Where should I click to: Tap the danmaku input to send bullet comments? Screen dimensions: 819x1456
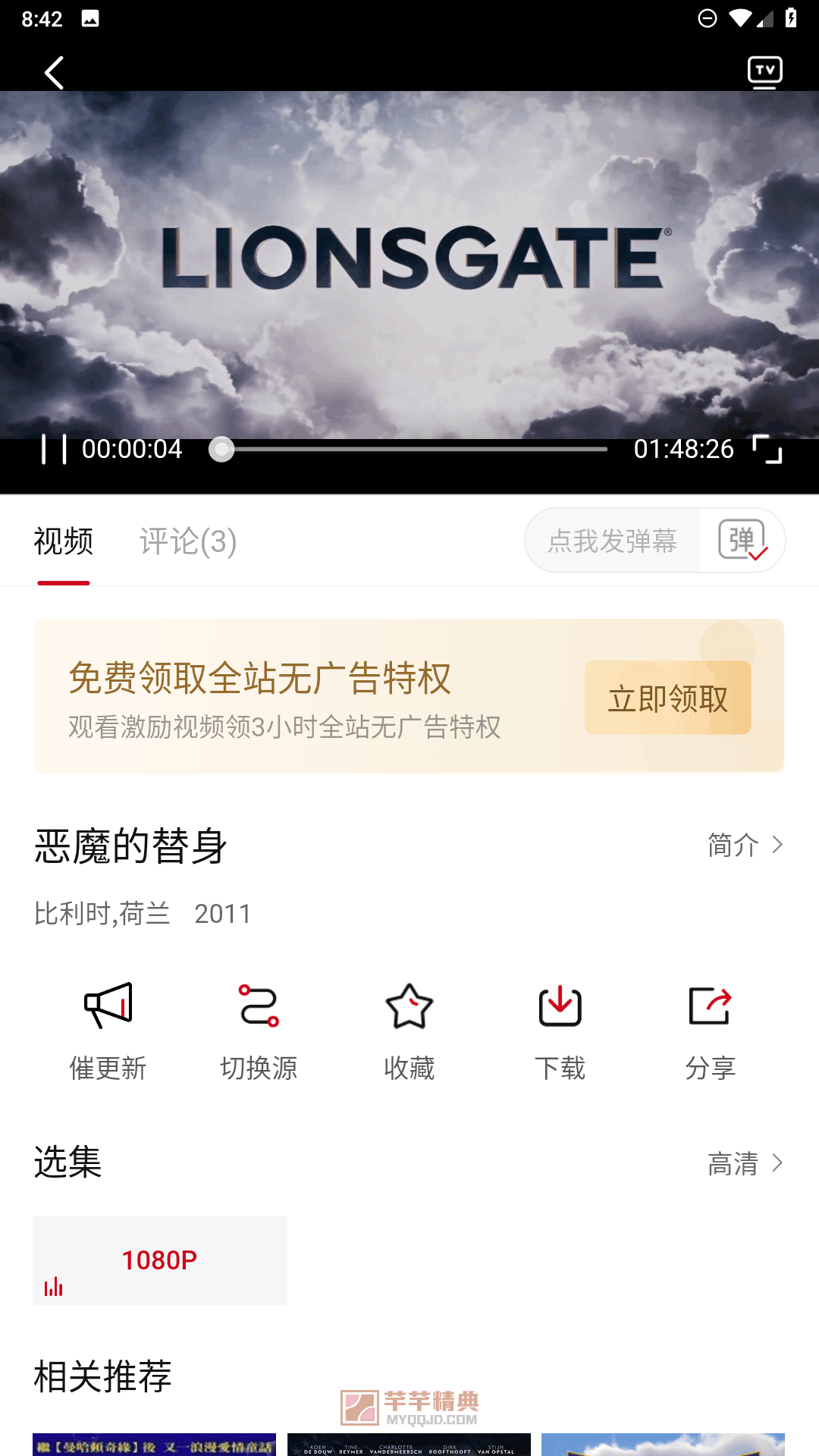[614, 540]
